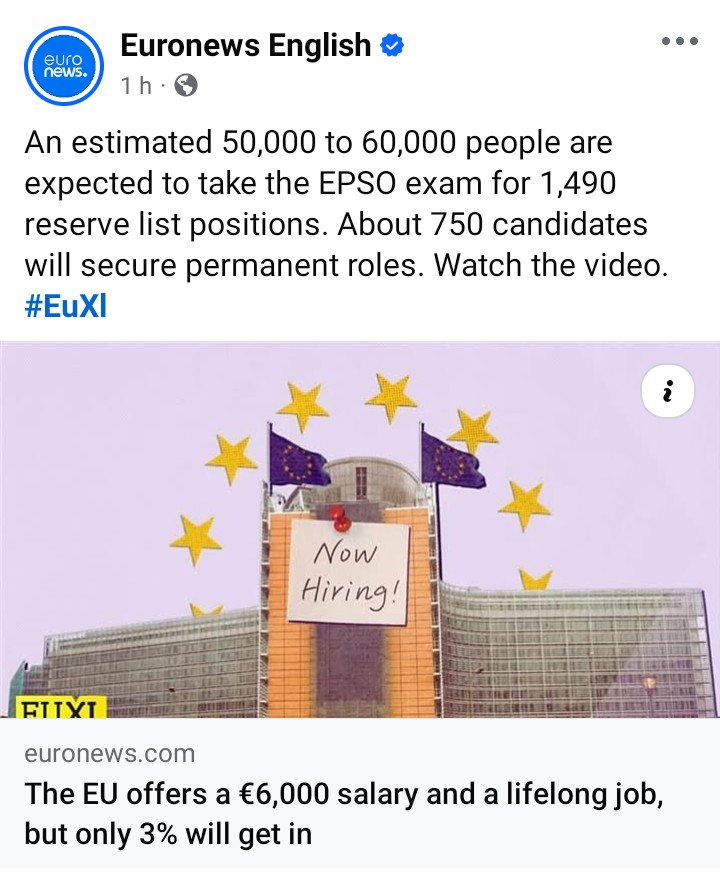Open the Euronews English profile picture
Screen dimensions: 720x876
coord(65,66)
